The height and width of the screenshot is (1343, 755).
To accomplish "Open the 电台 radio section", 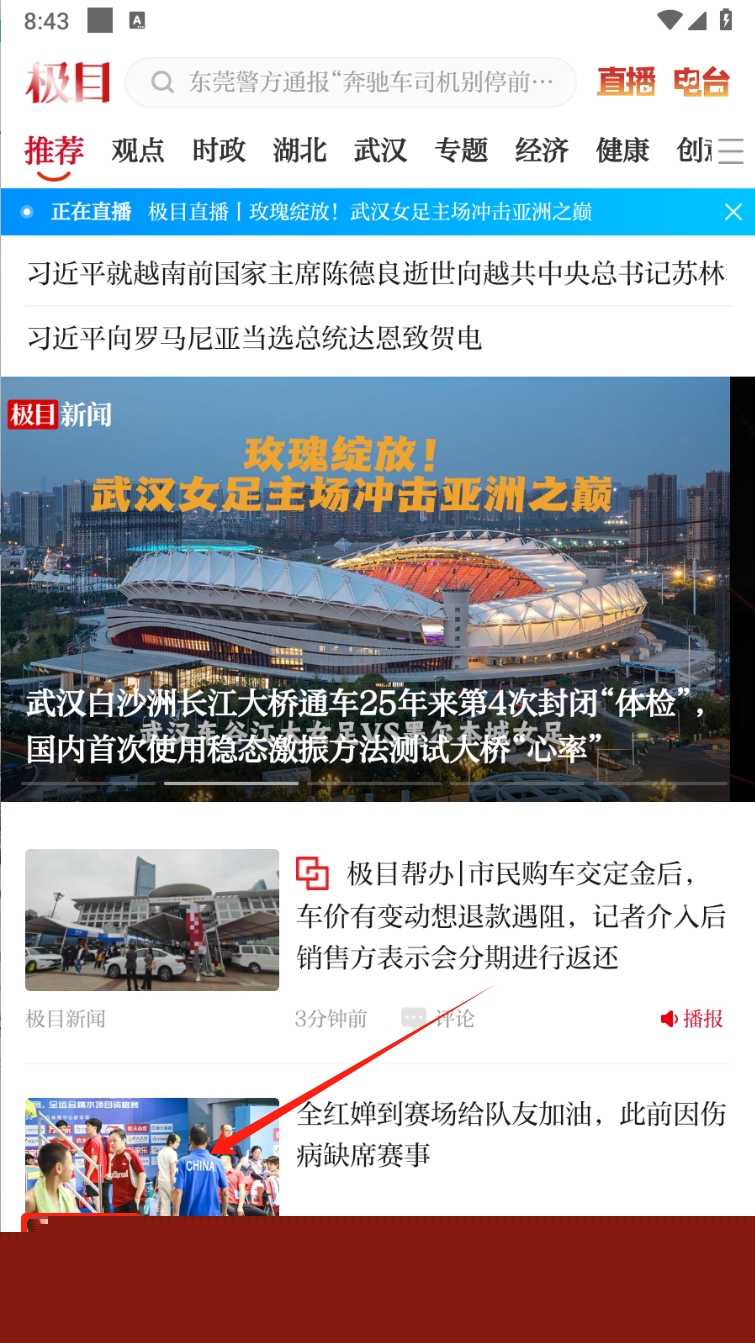I will coord(701,82).
